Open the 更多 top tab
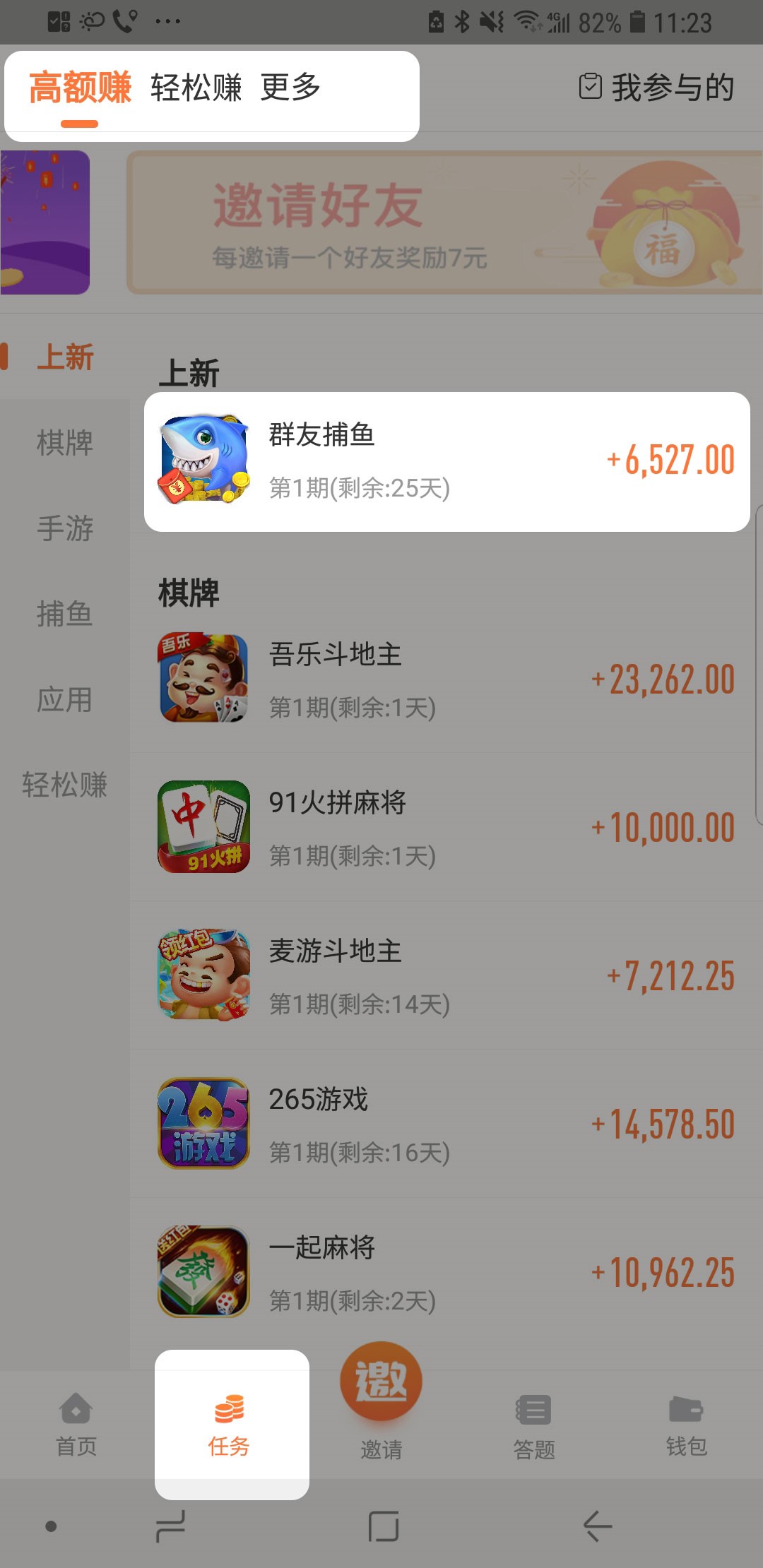The height and width of the screenshot is (1568, 763). 290,88
